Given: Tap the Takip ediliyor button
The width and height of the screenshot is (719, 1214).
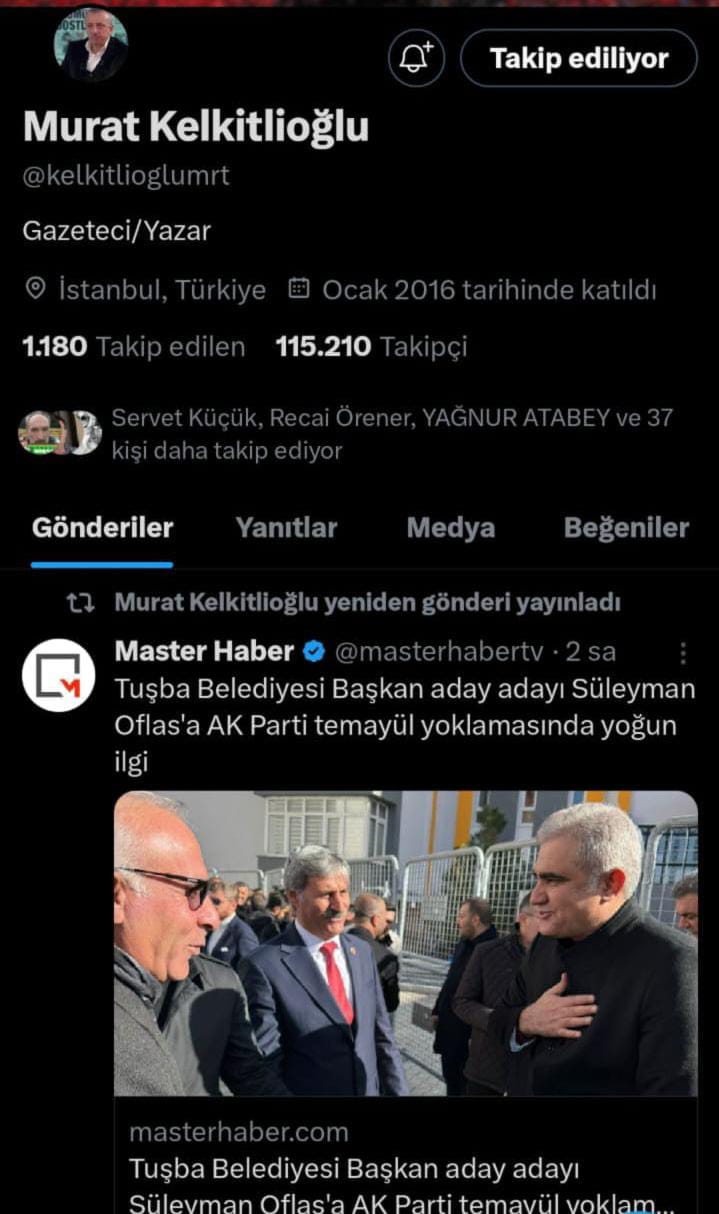Looking at the screenshot, I should (x=578, y=58).
